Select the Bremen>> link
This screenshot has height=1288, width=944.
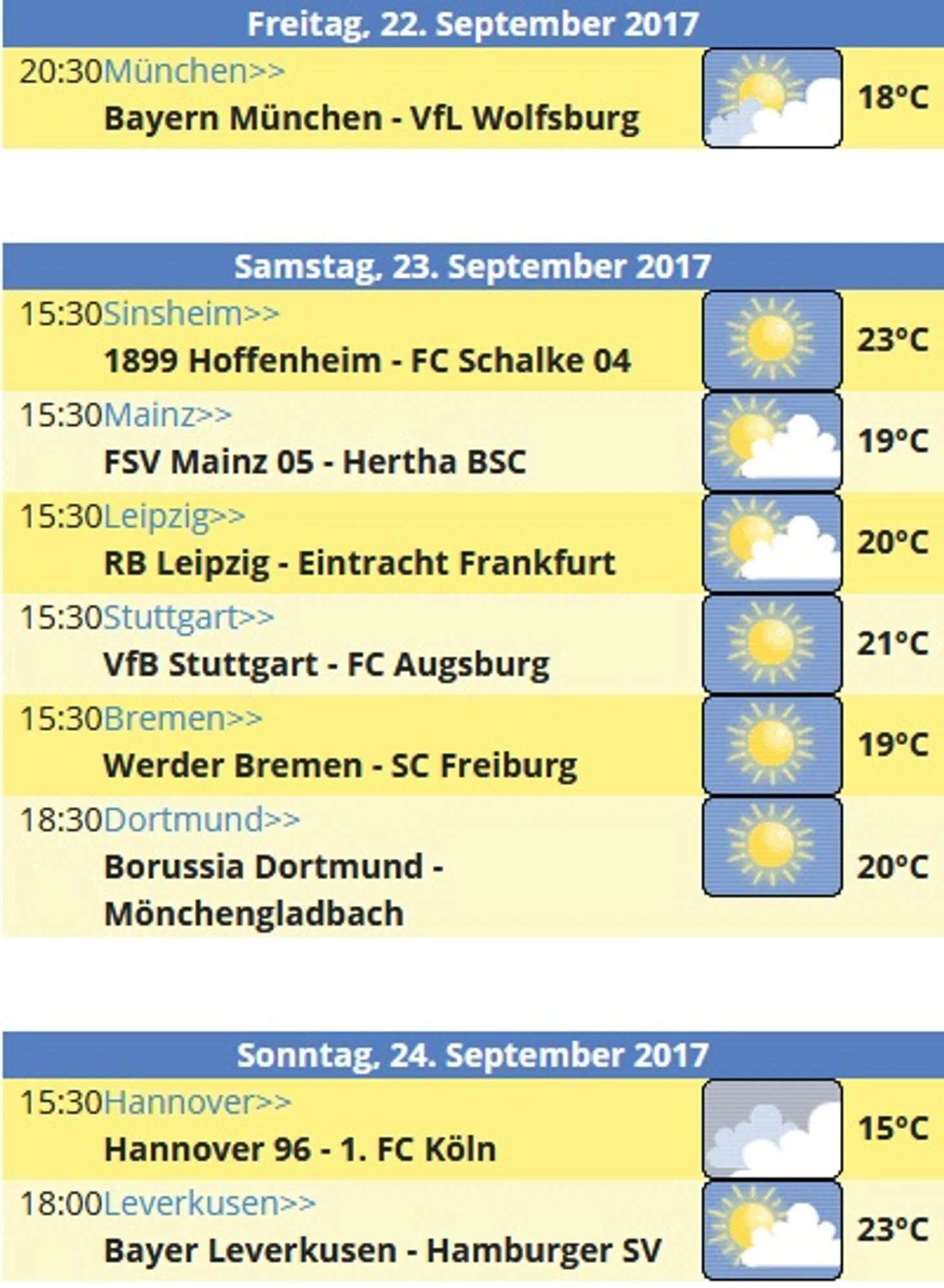[x=183, y=718]
